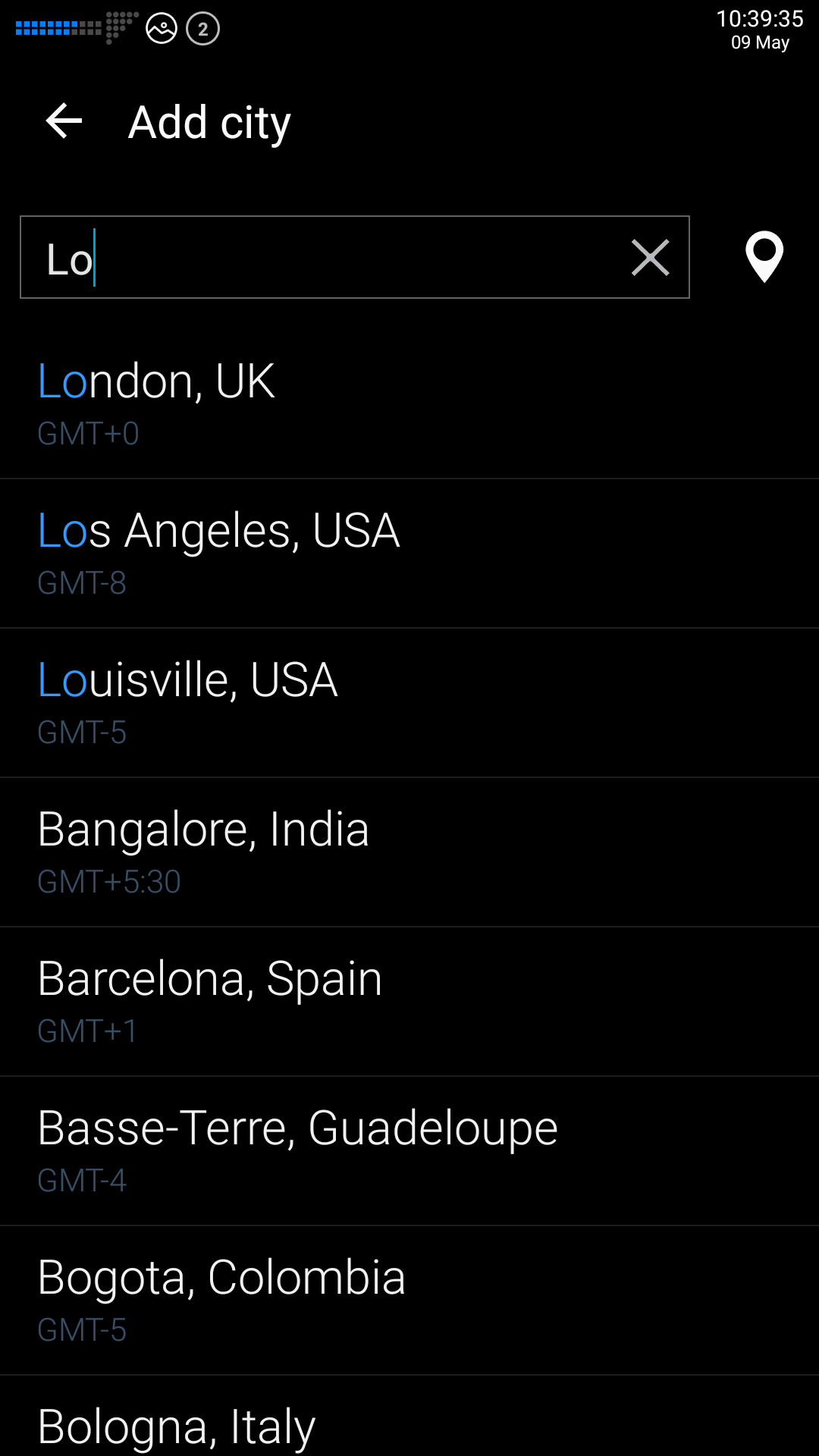
Task: Pick Bangalore, India
Action: click(x=409, y=852)
